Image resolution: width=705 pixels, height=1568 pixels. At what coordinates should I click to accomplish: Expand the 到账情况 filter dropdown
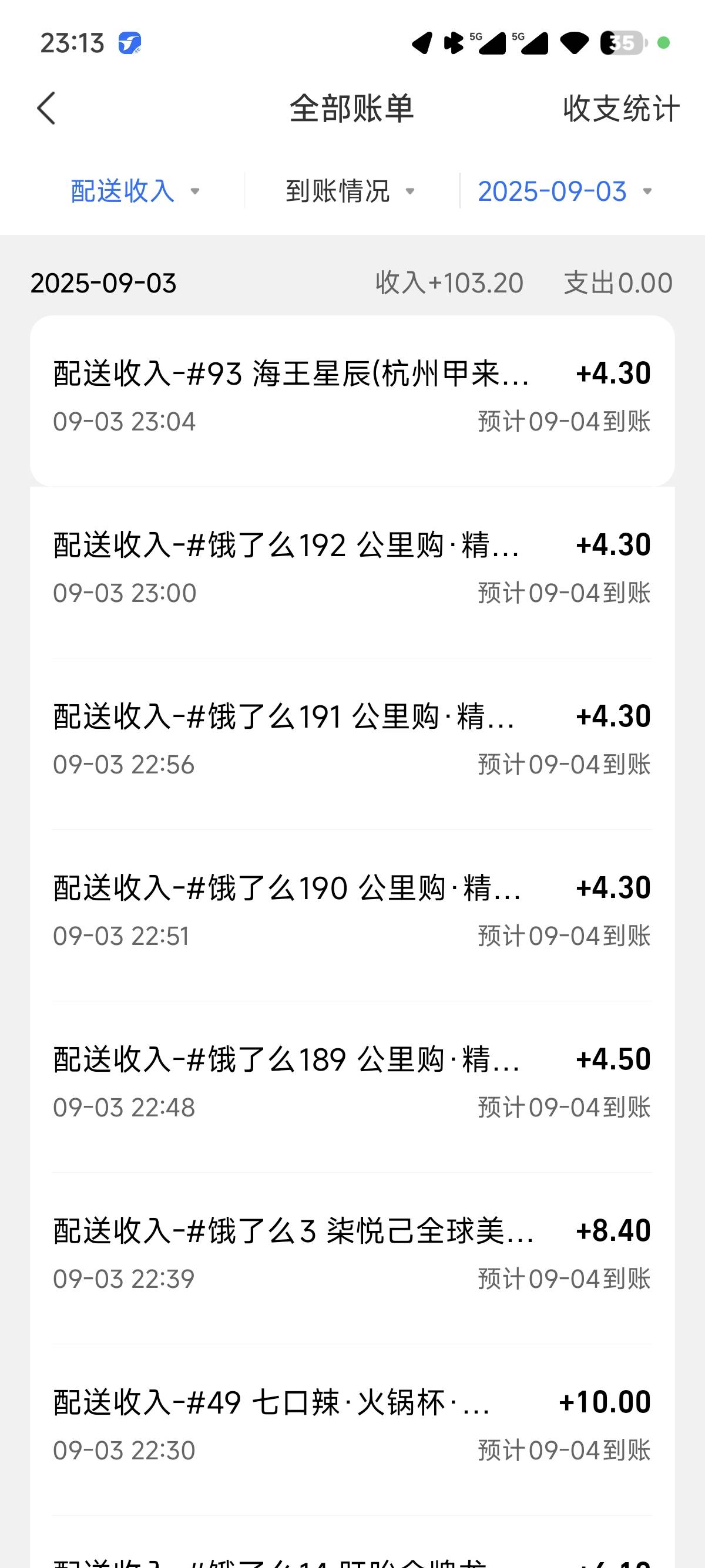pos(351,190)
